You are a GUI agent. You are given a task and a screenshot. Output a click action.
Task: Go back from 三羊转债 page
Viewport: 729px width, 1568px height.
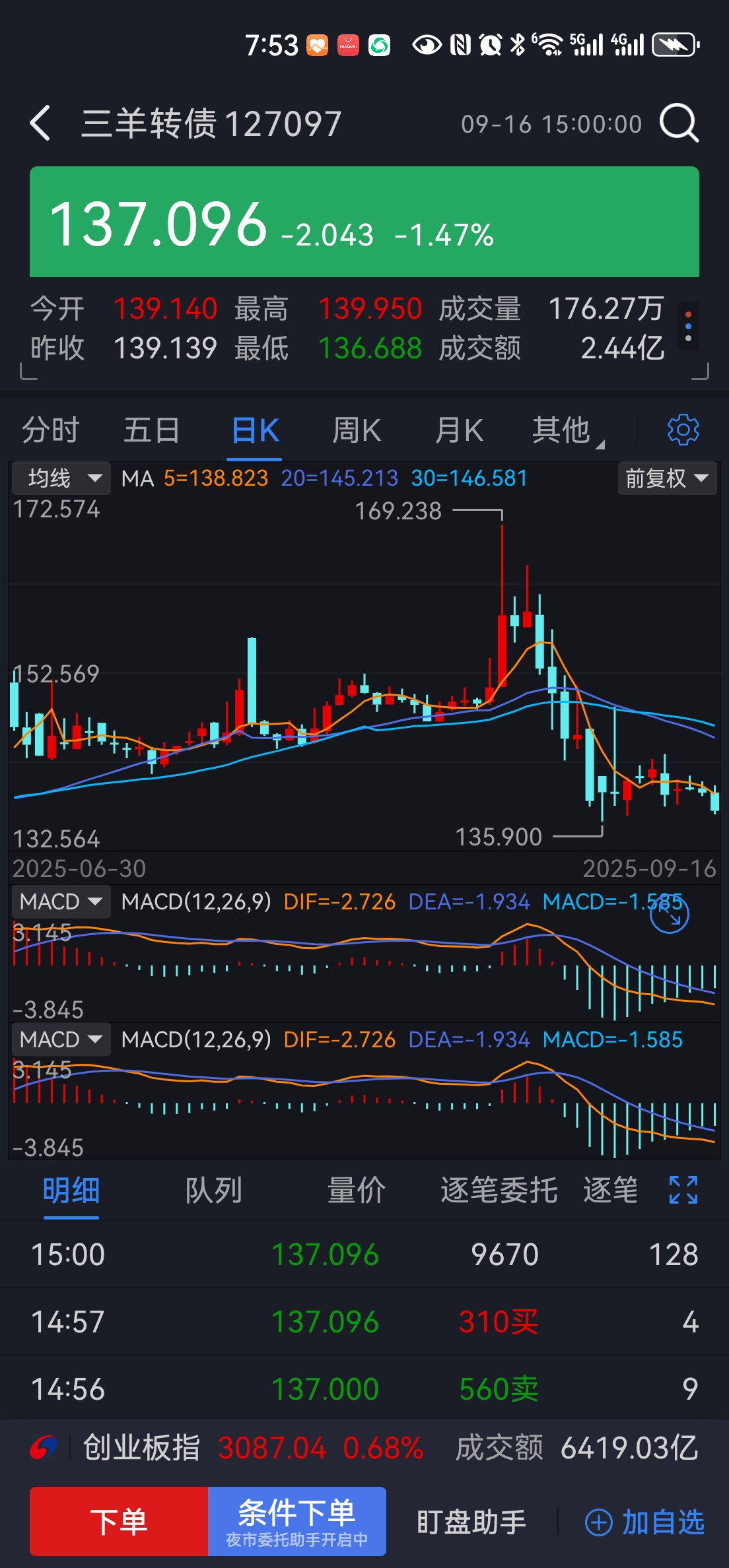(40, 123)
